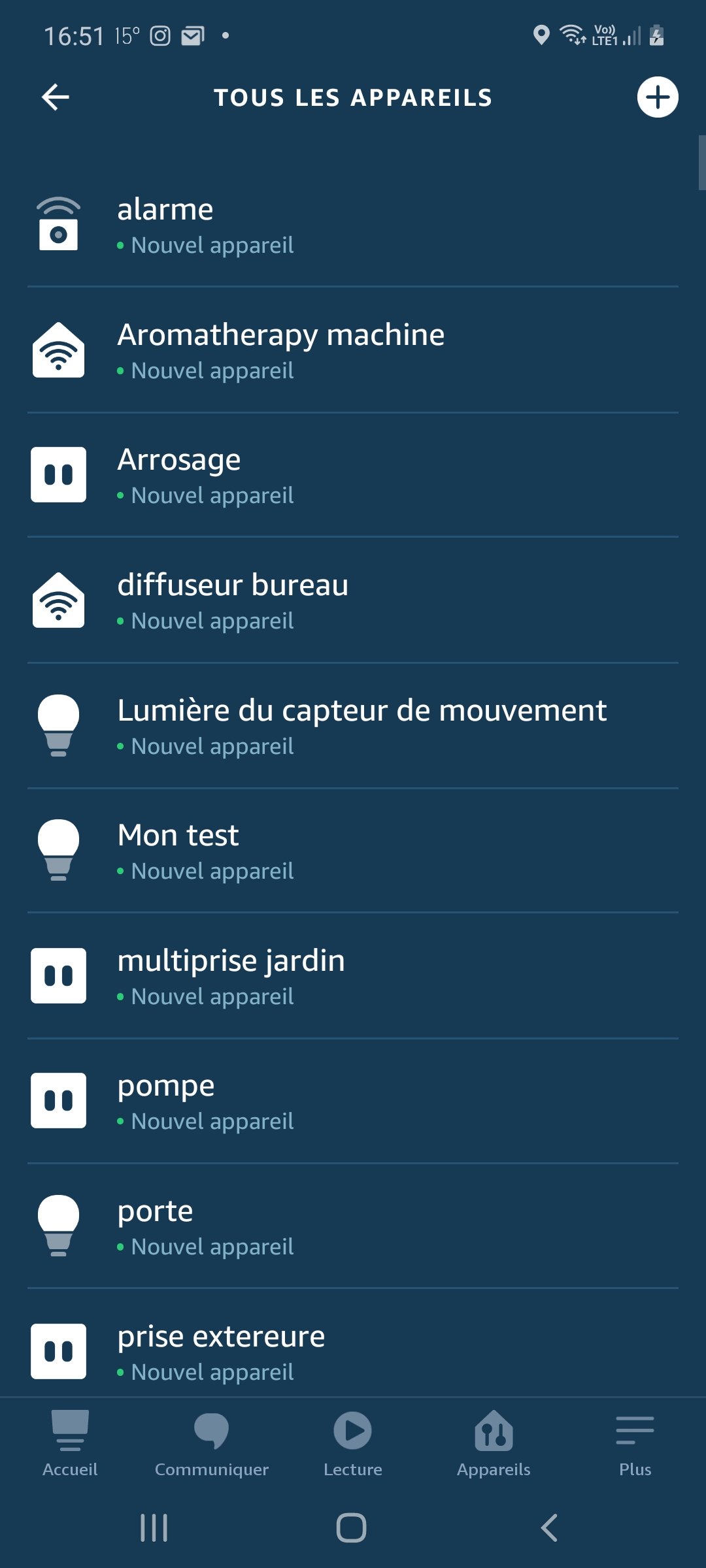
Task: Open recent apps from navigation bar
Action: tap(154, 1527)
